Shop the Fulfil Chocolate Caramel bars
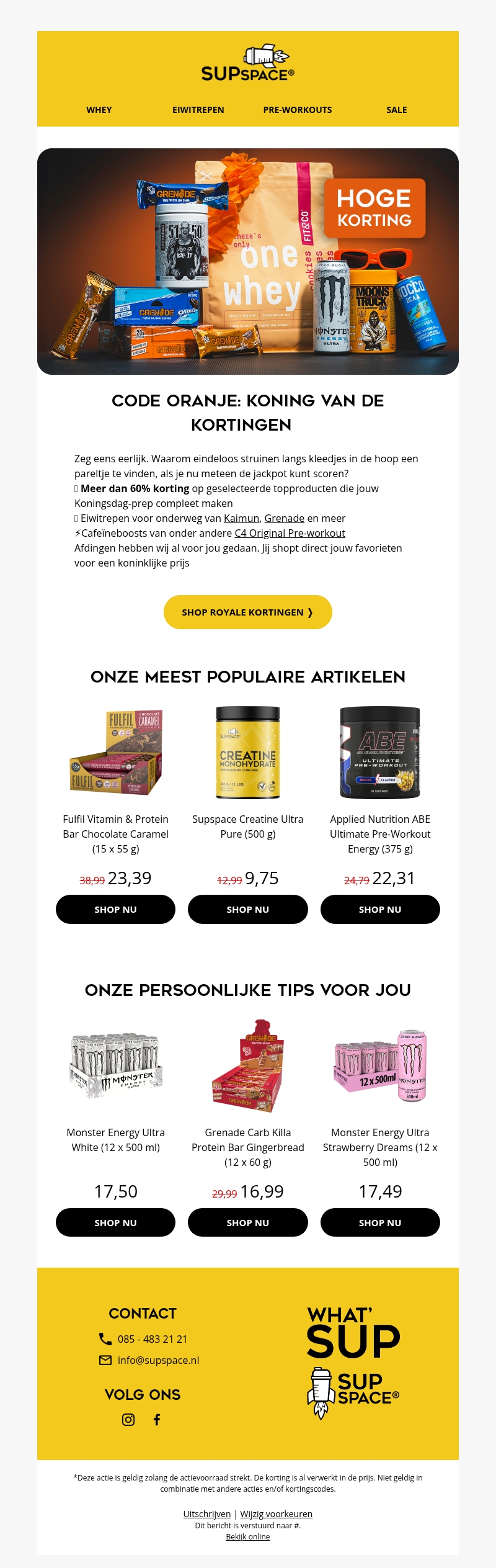 point(115,909)
